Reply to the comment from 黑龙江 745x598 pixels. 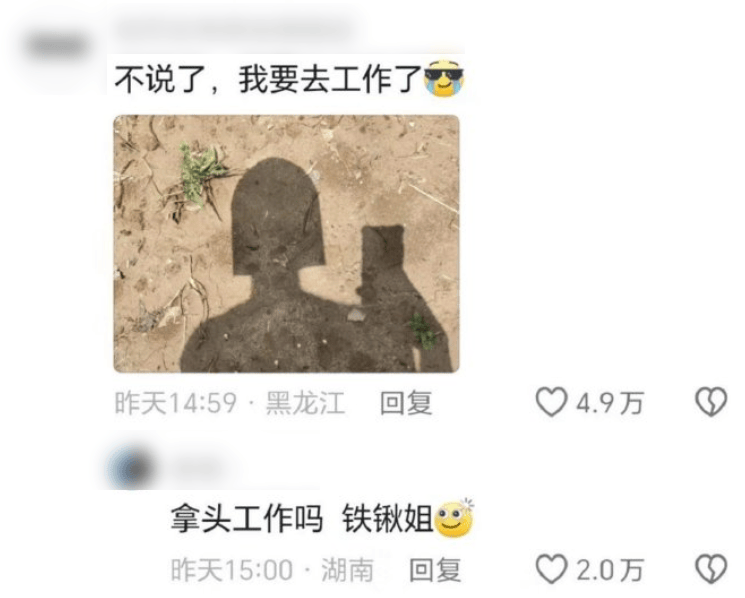click(x=406, y=403)
